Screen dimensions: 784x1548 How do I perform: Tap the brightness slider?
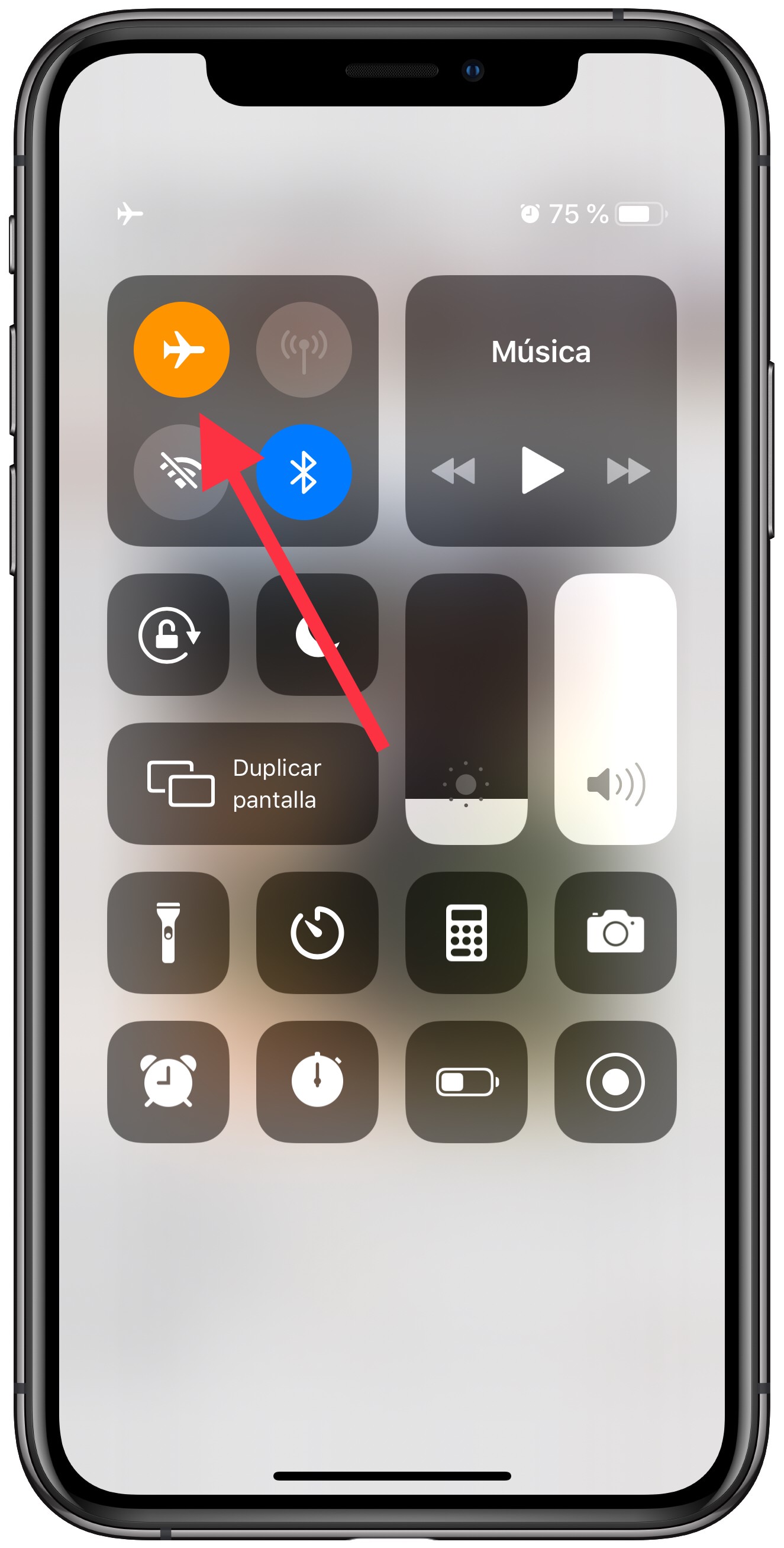(x=466, y=709)
